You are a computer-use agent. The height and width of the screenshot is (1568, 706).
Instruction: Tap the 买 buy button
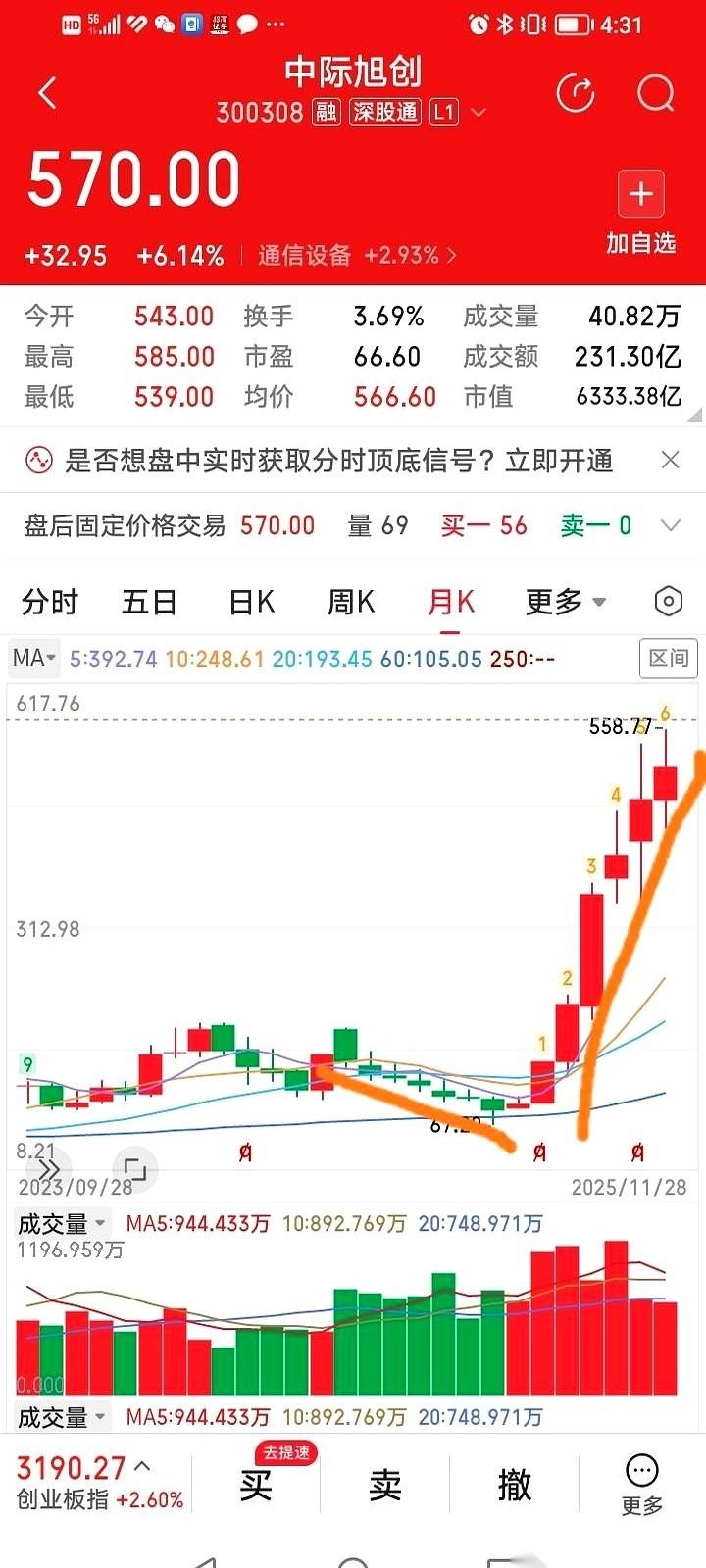[253, 1485]
